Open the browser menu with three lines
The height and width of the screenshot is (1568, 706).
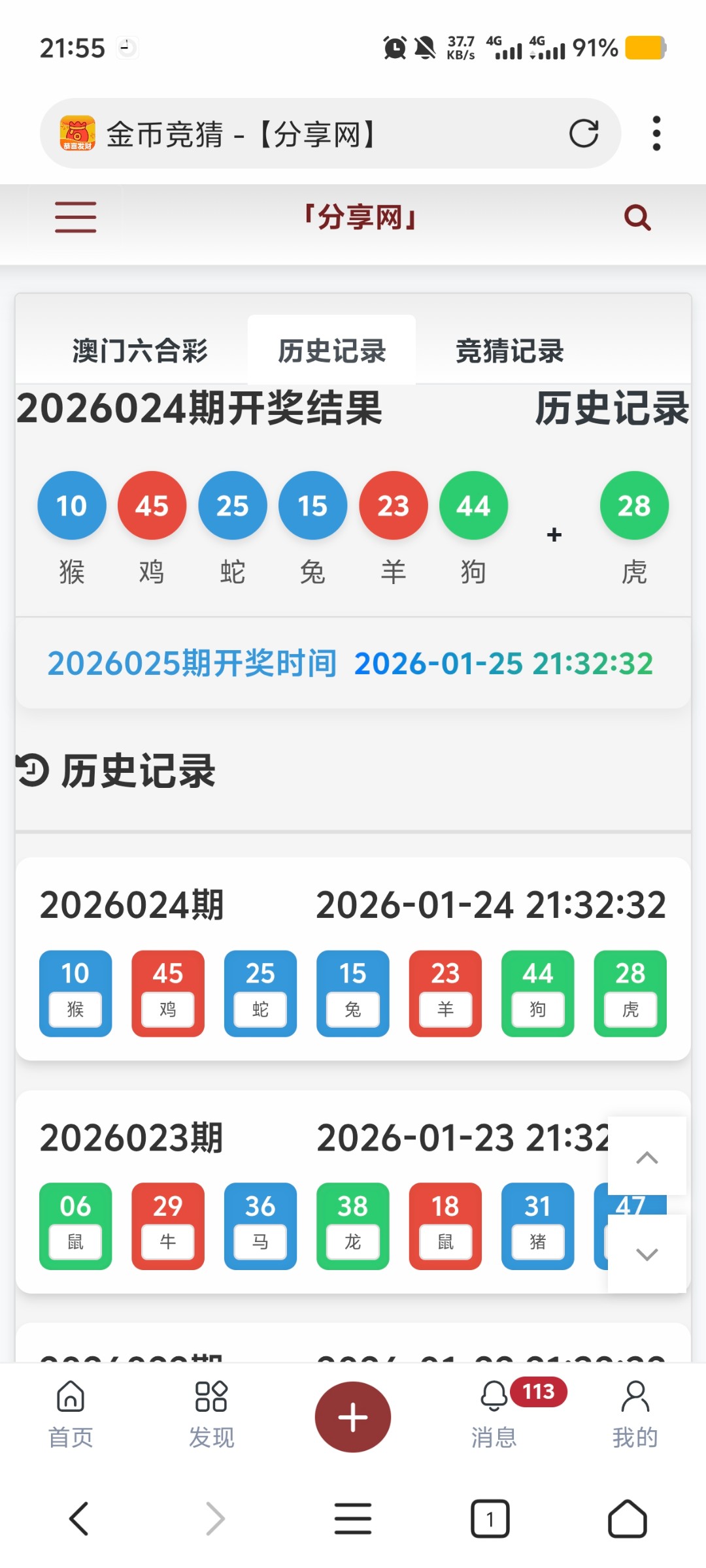[x=353, y=1518]
